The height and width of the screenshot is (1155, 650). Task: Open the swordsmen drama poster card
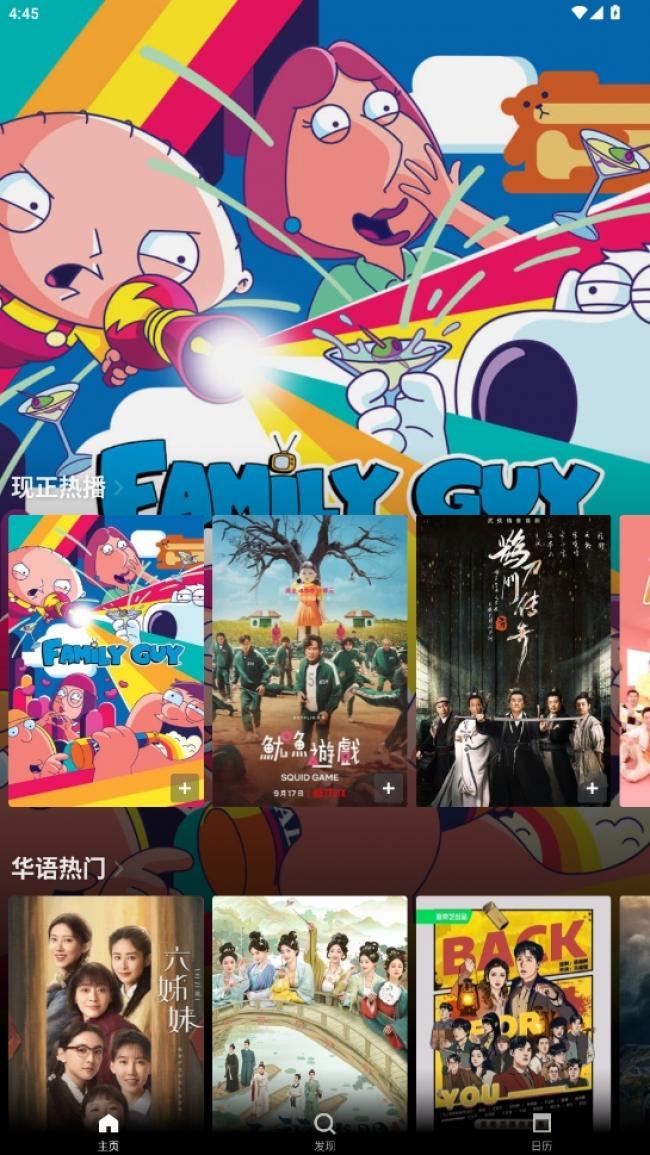(x=513, y=640)
